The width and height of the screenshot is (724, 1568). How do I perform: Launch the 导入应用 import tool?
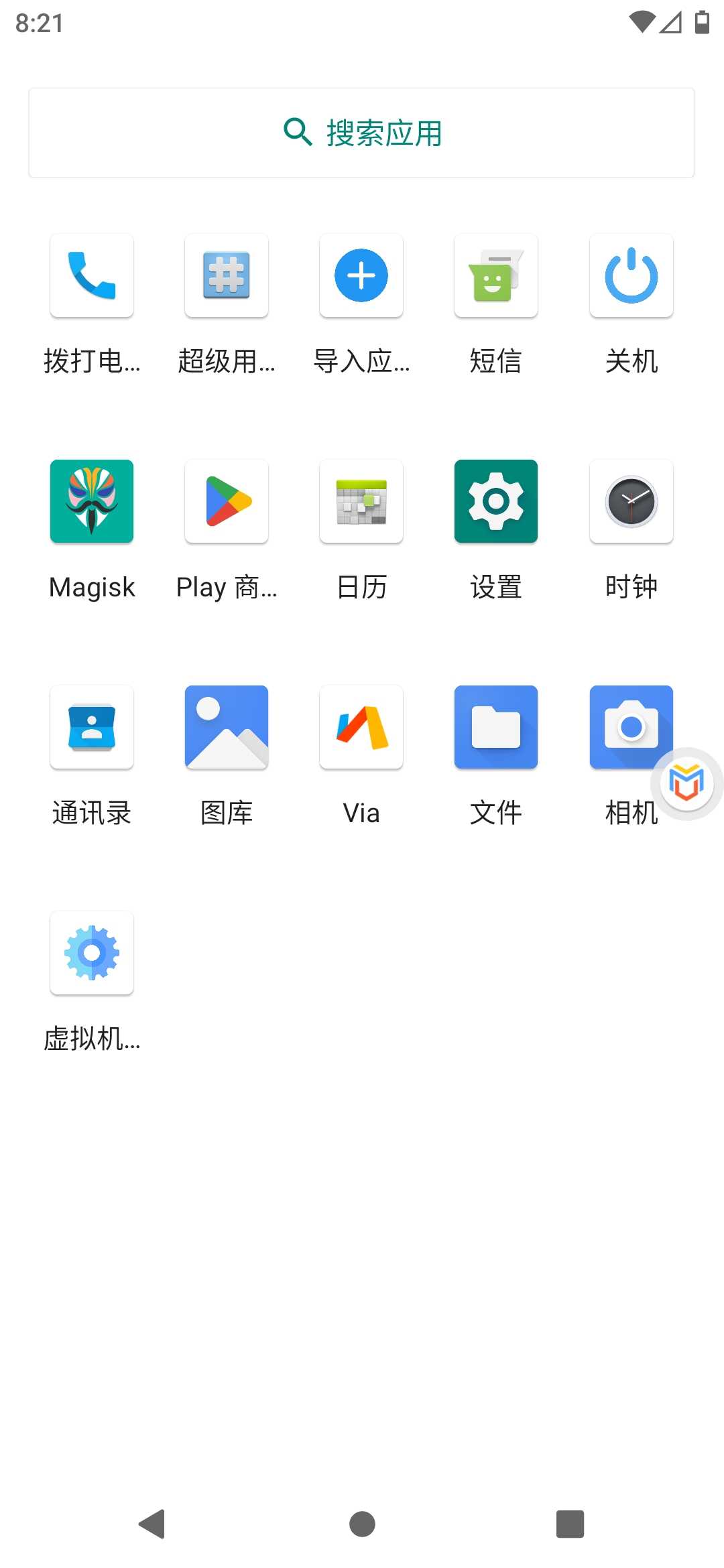coord(361,276)
